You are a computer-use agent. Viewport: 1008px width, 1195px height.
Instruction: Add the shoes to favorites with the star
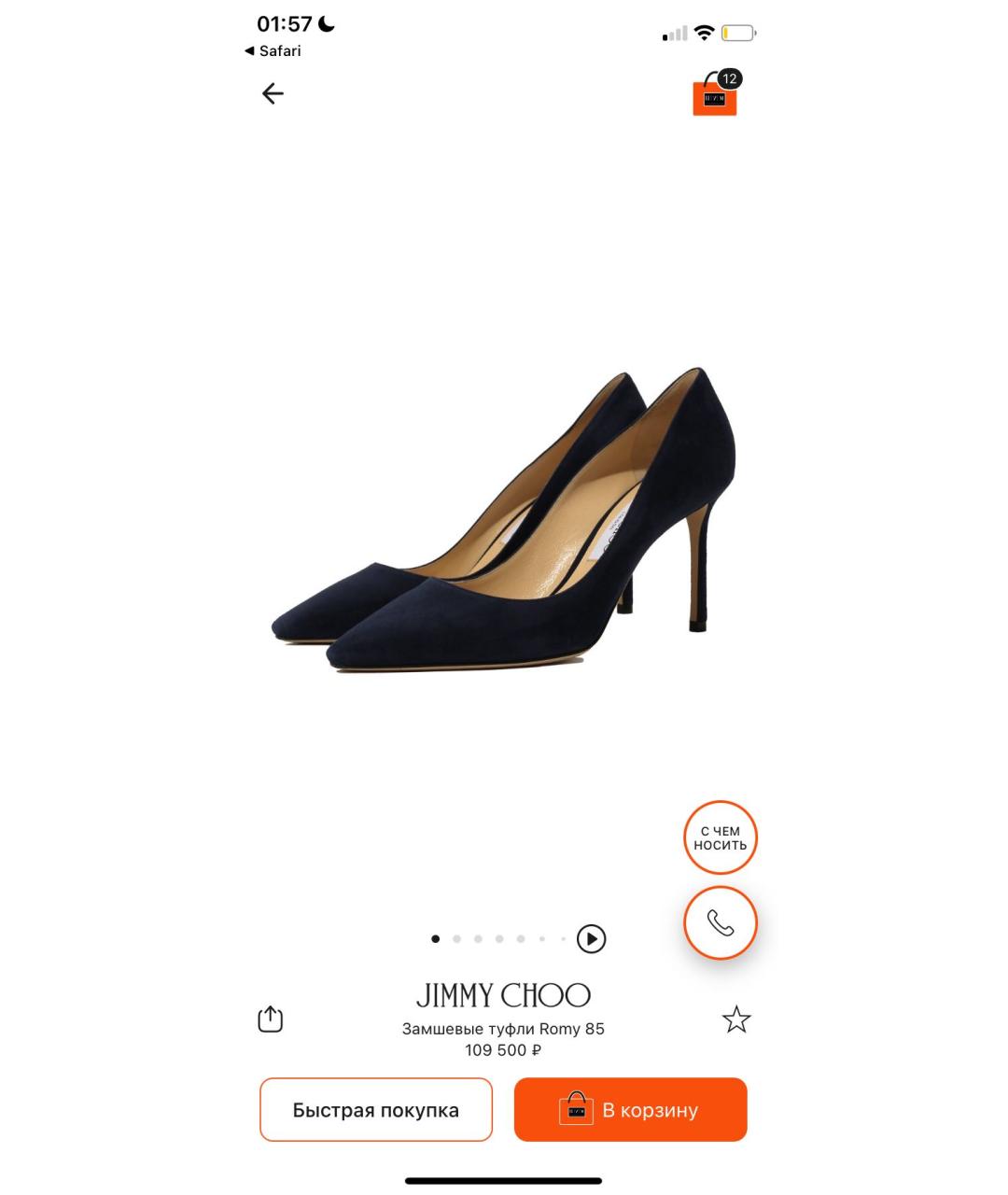pyautogui.click(x=735, y=1019)
